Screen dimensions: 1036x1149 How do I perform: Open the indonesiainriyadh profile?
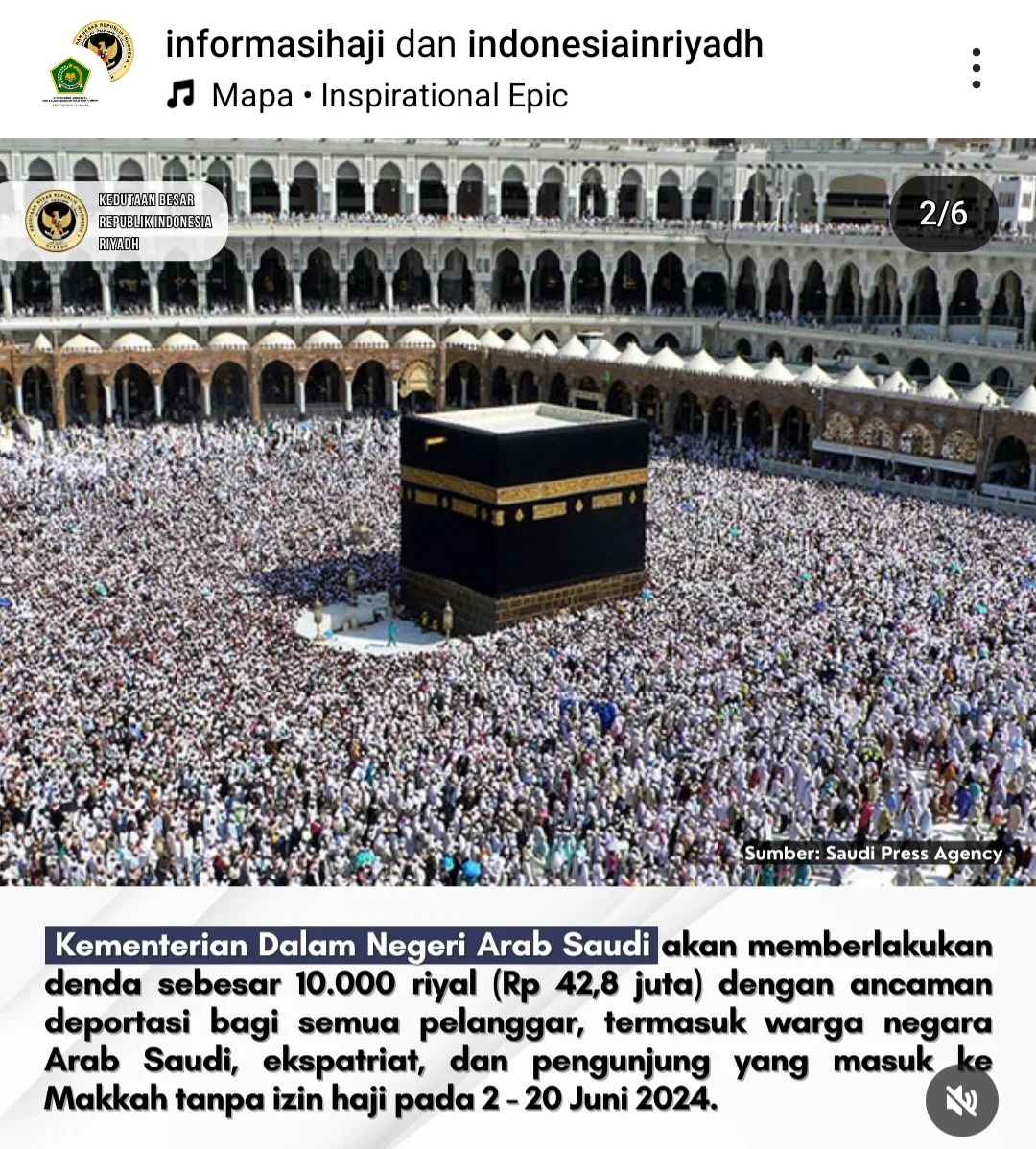[x=615, y=44]
